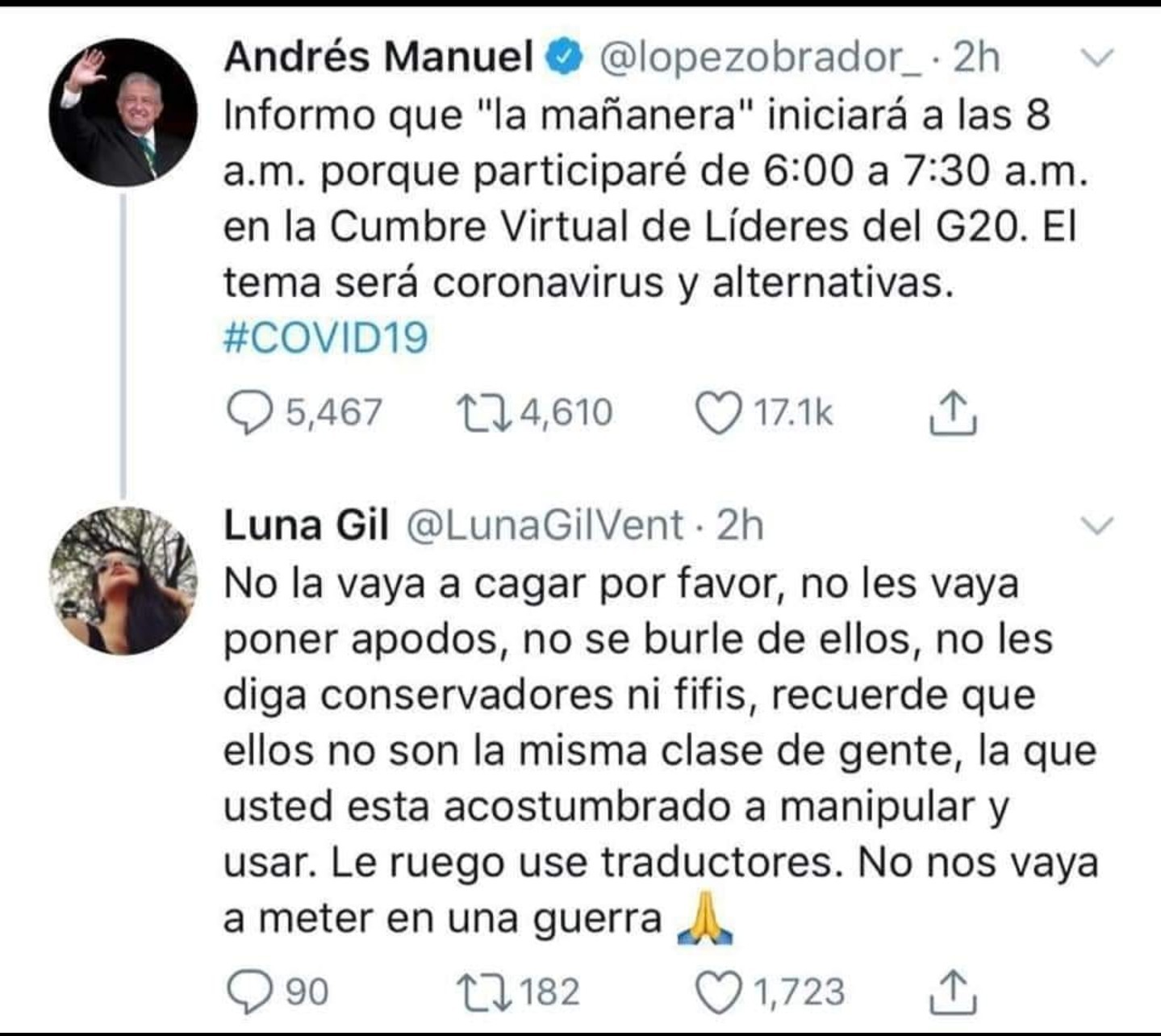Share Andrés Manuel's tweet
This screenshot has width=1161, height=1036.
(953, 413)
